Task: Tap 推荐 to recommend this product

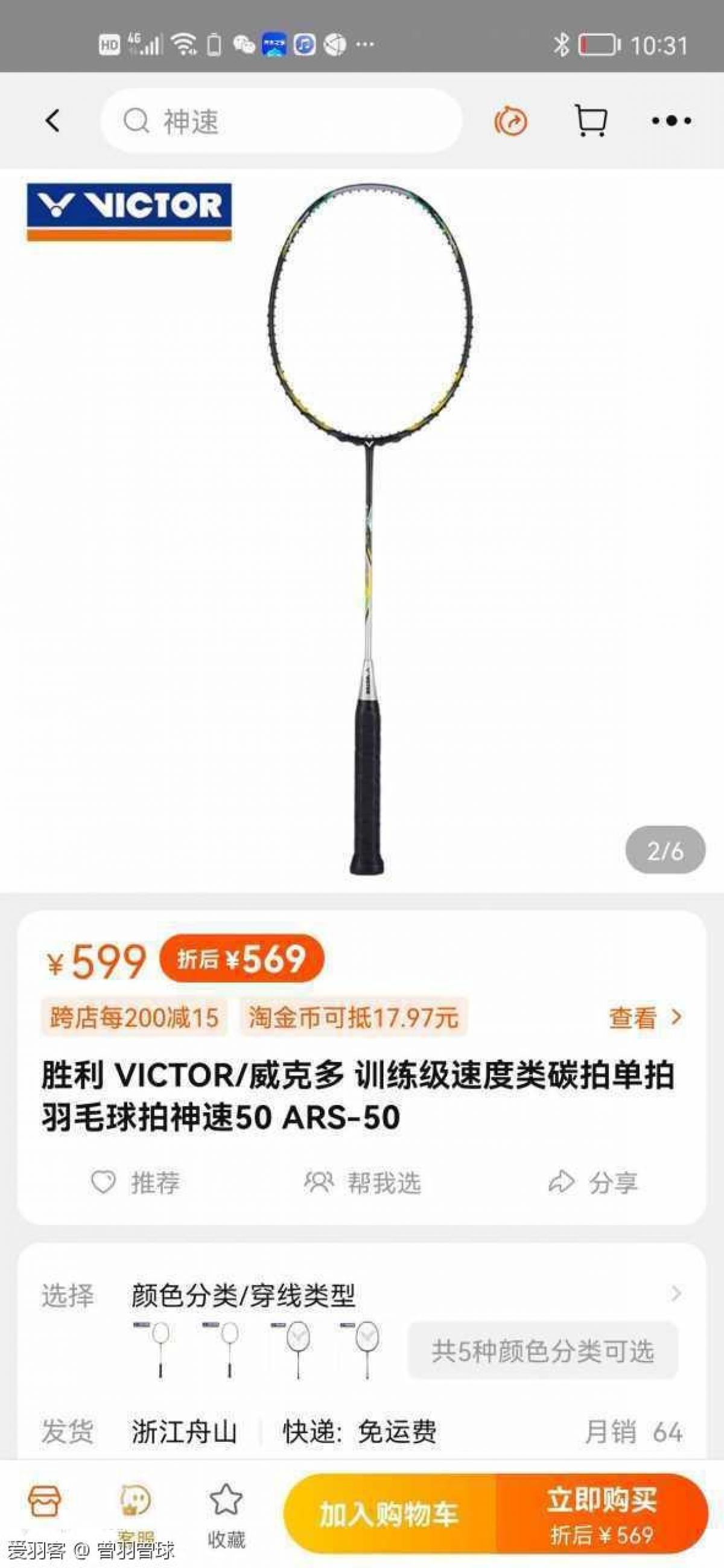Action: [x=136, y=1182]
